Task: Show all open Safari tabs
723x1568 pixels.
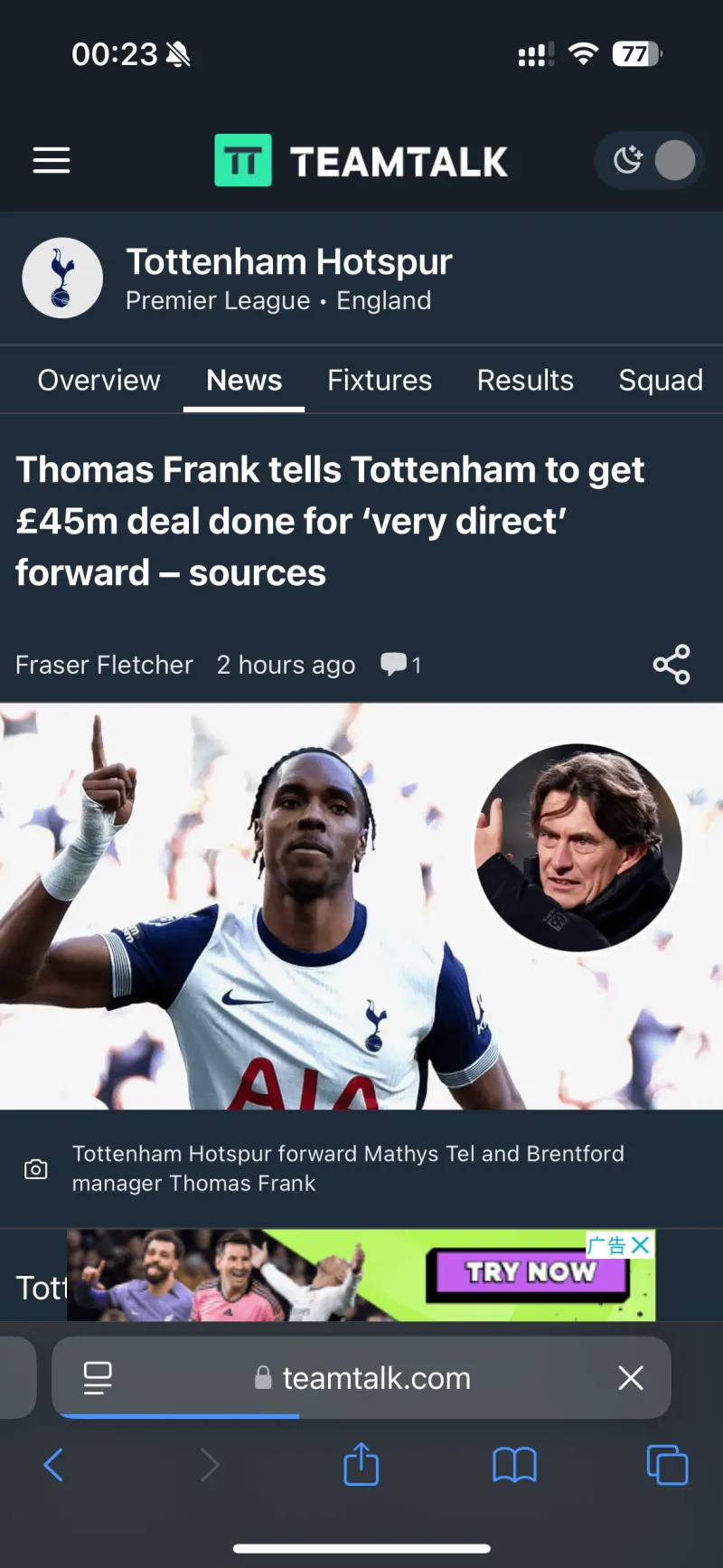Action: (x=667, y=1465)
